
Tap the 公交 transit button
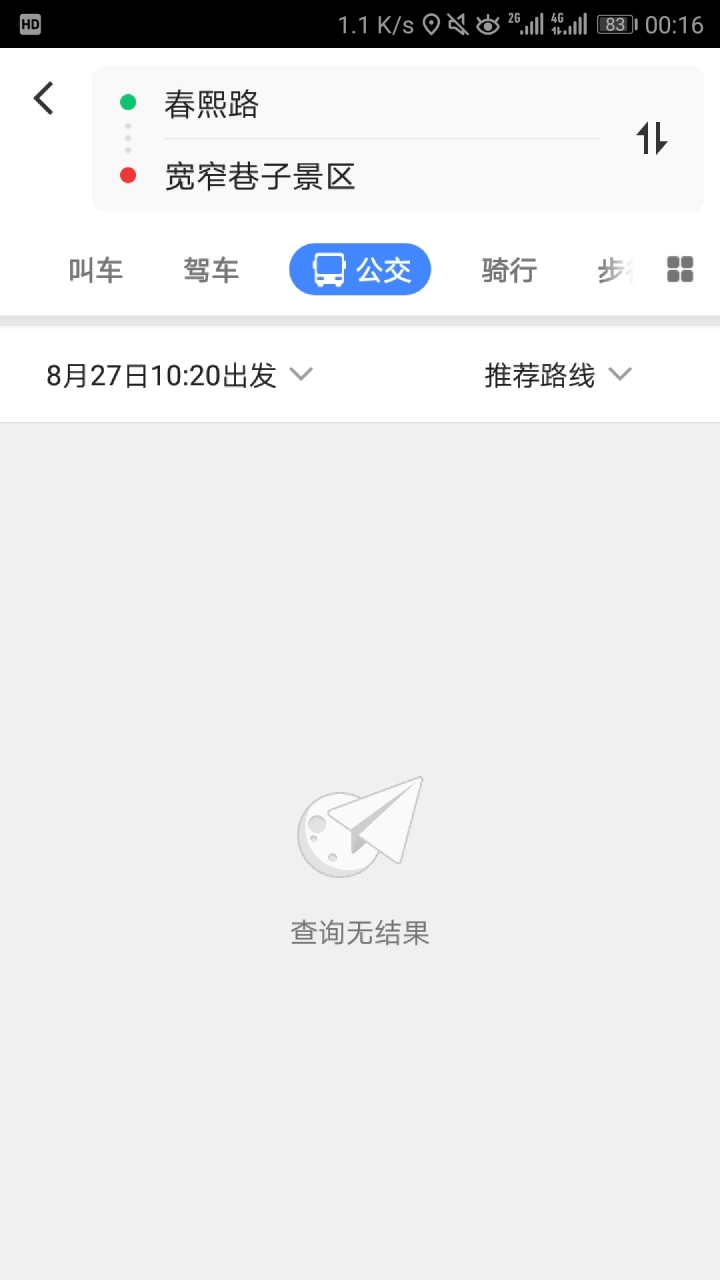click(360, 269)
